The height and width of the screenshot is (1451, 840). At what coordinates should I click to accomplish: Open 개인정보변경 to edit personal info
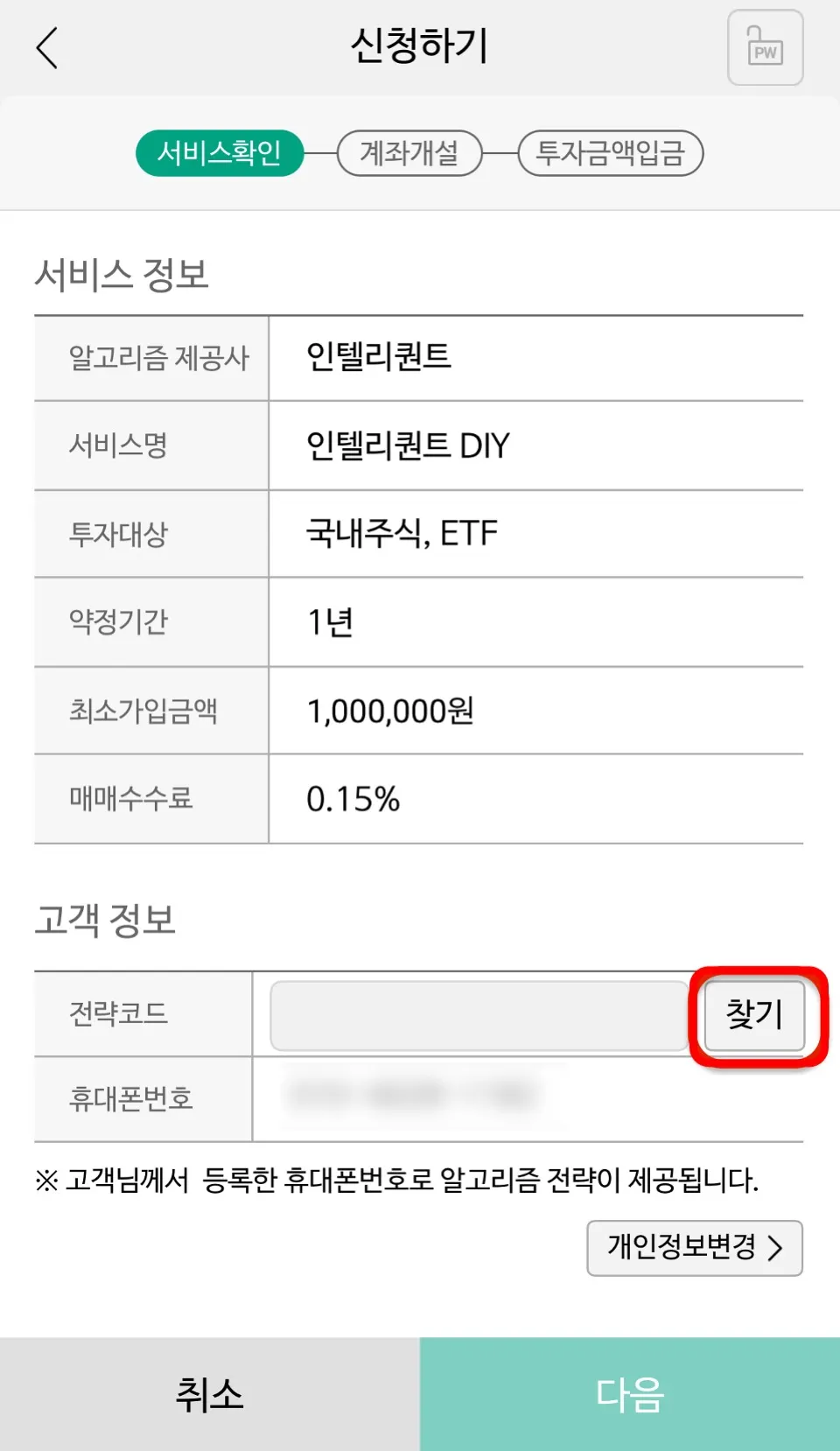click(694, 1248)
